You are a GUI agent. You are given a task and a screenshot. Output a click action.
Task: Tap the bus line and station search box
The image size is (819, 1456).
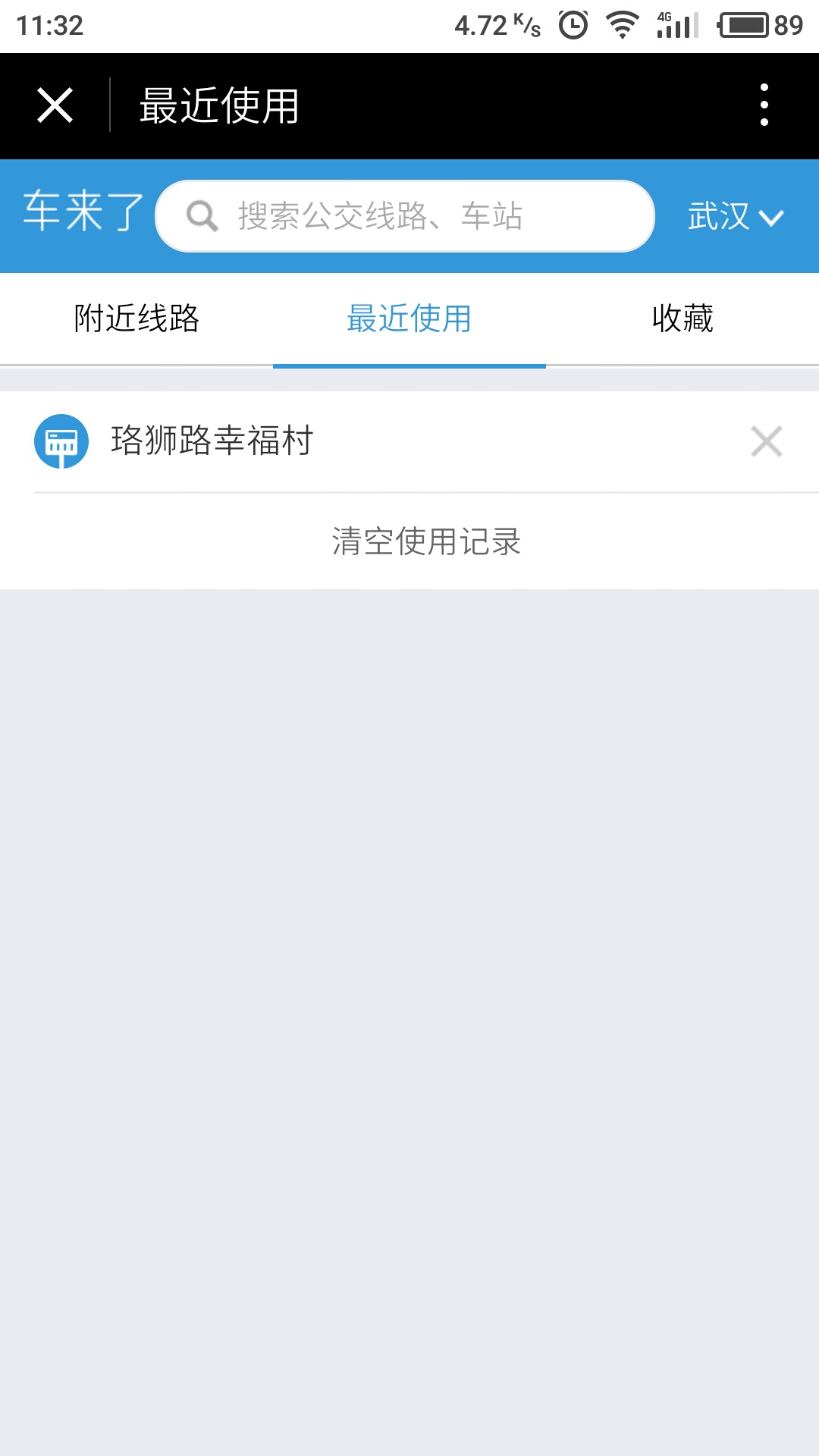[x=405, y=216]
